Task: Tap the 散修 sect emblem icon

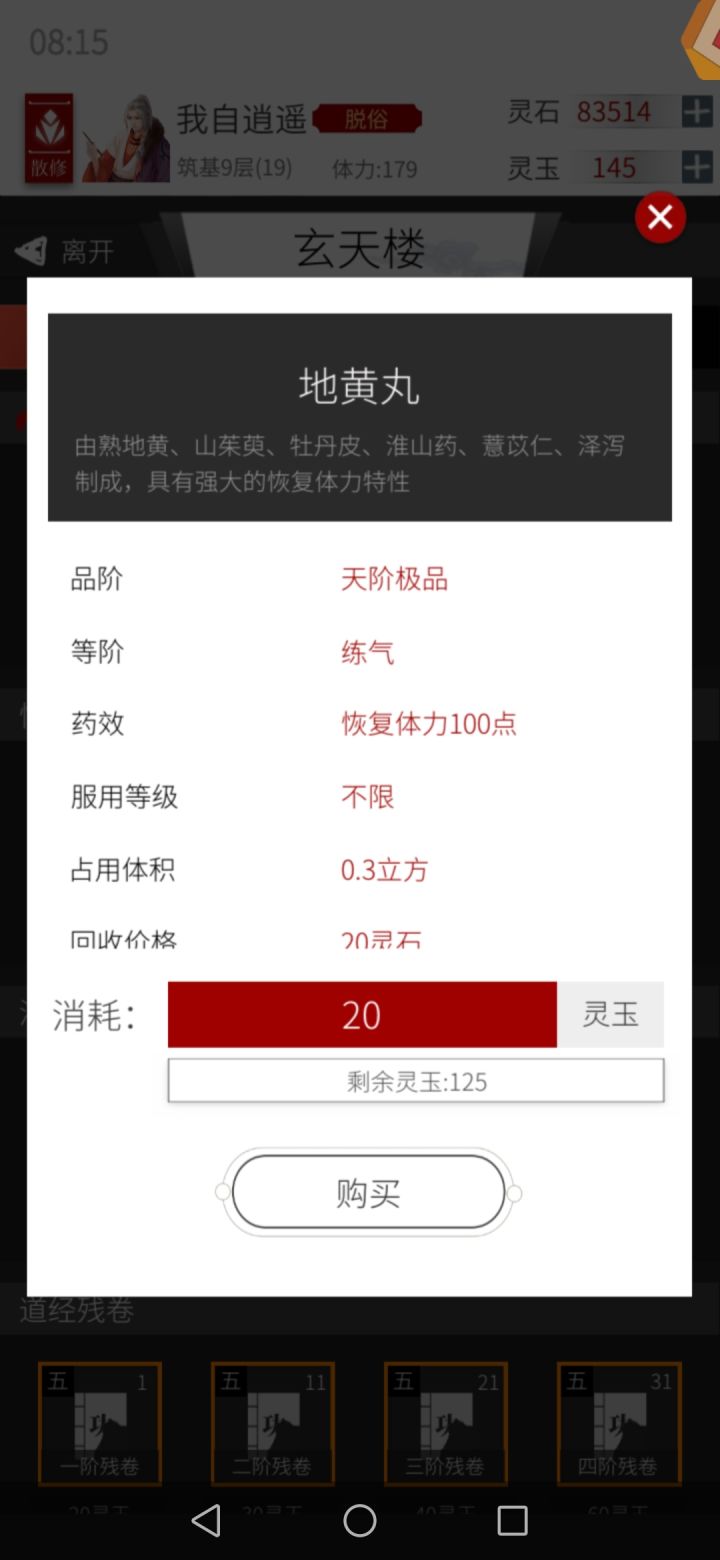Action: point(47,138)
